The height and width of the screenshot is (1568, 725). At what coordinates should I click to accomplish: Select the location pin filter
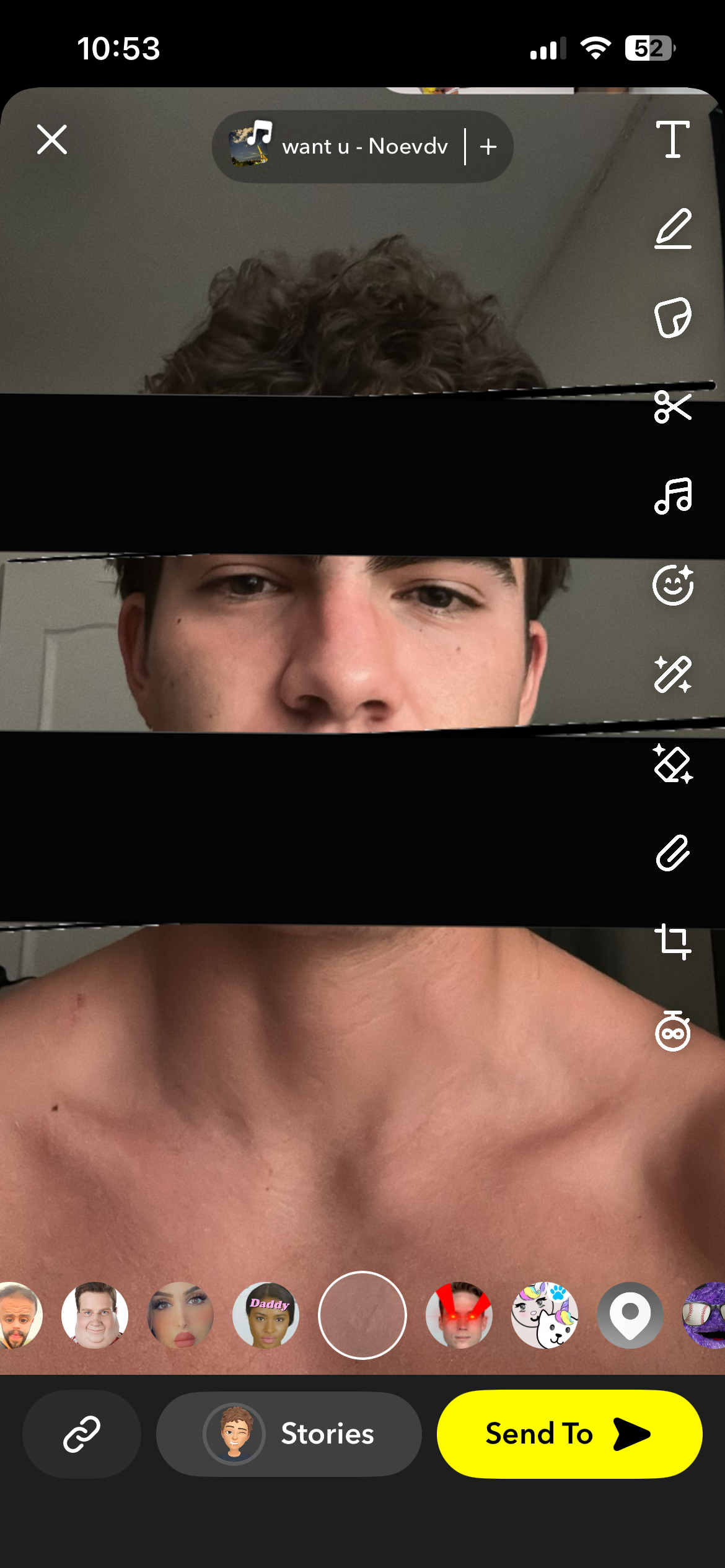click(x=630, y=1315)
